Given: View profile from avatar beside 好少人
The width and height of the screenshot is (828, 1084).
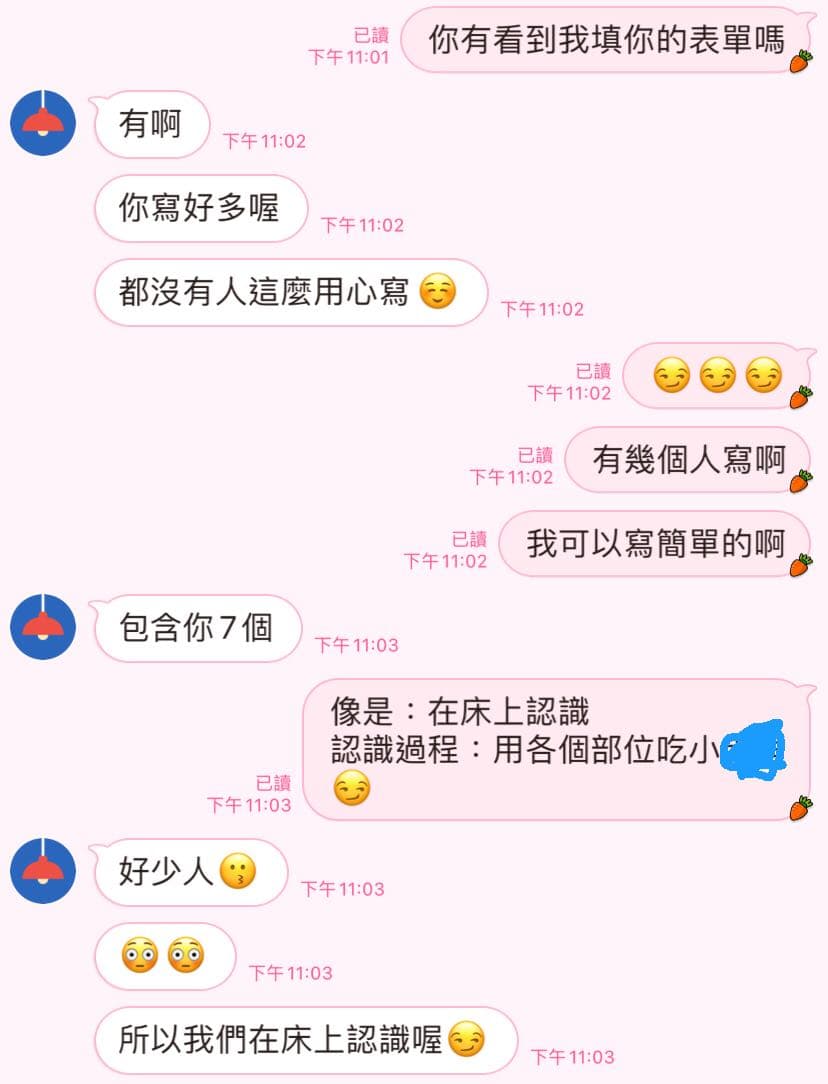Looking at the screenshot, I should [43, 871].
